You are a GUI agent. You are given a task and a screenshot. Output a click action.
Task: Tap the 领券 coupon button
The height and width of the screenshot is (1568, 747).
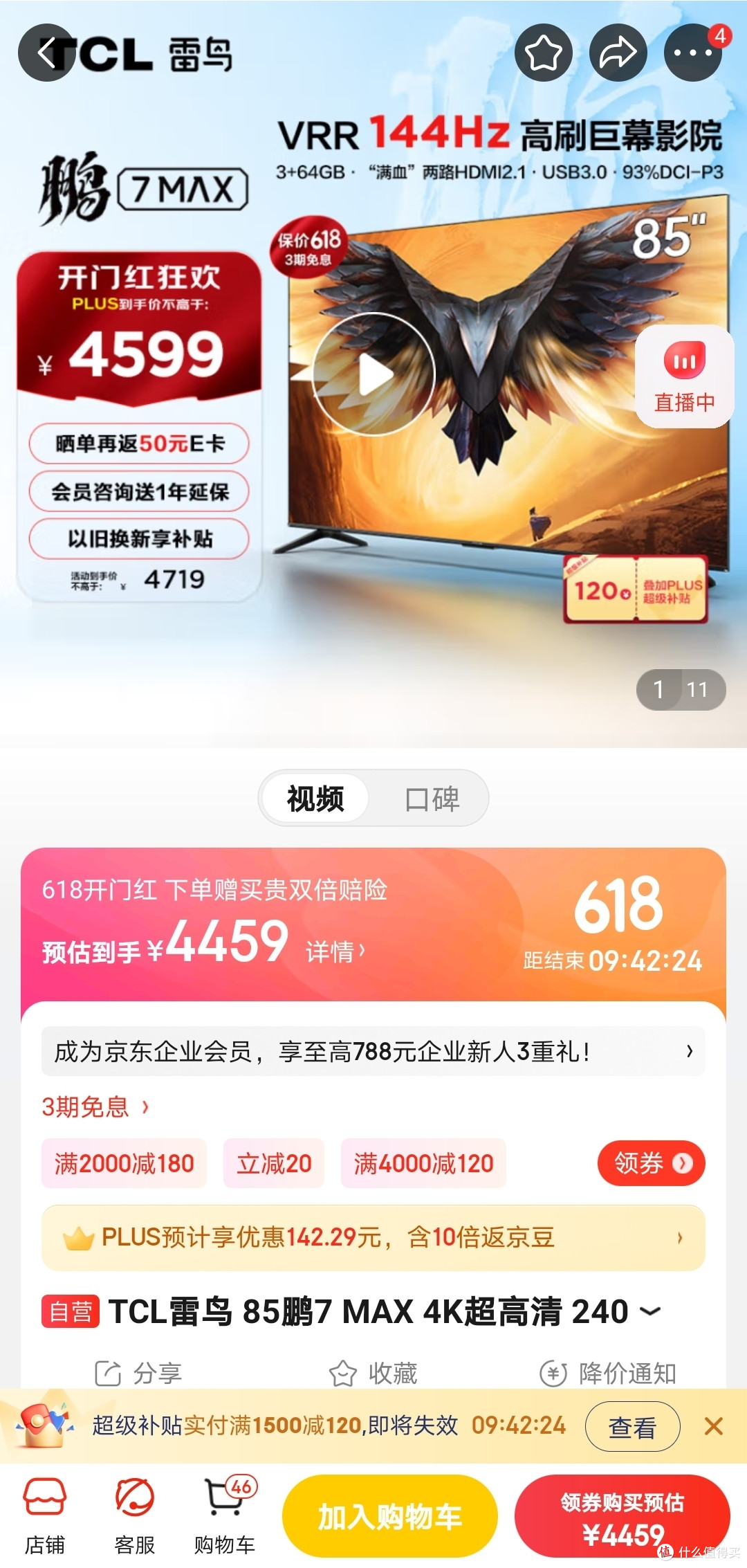[x=650, y=1163]
